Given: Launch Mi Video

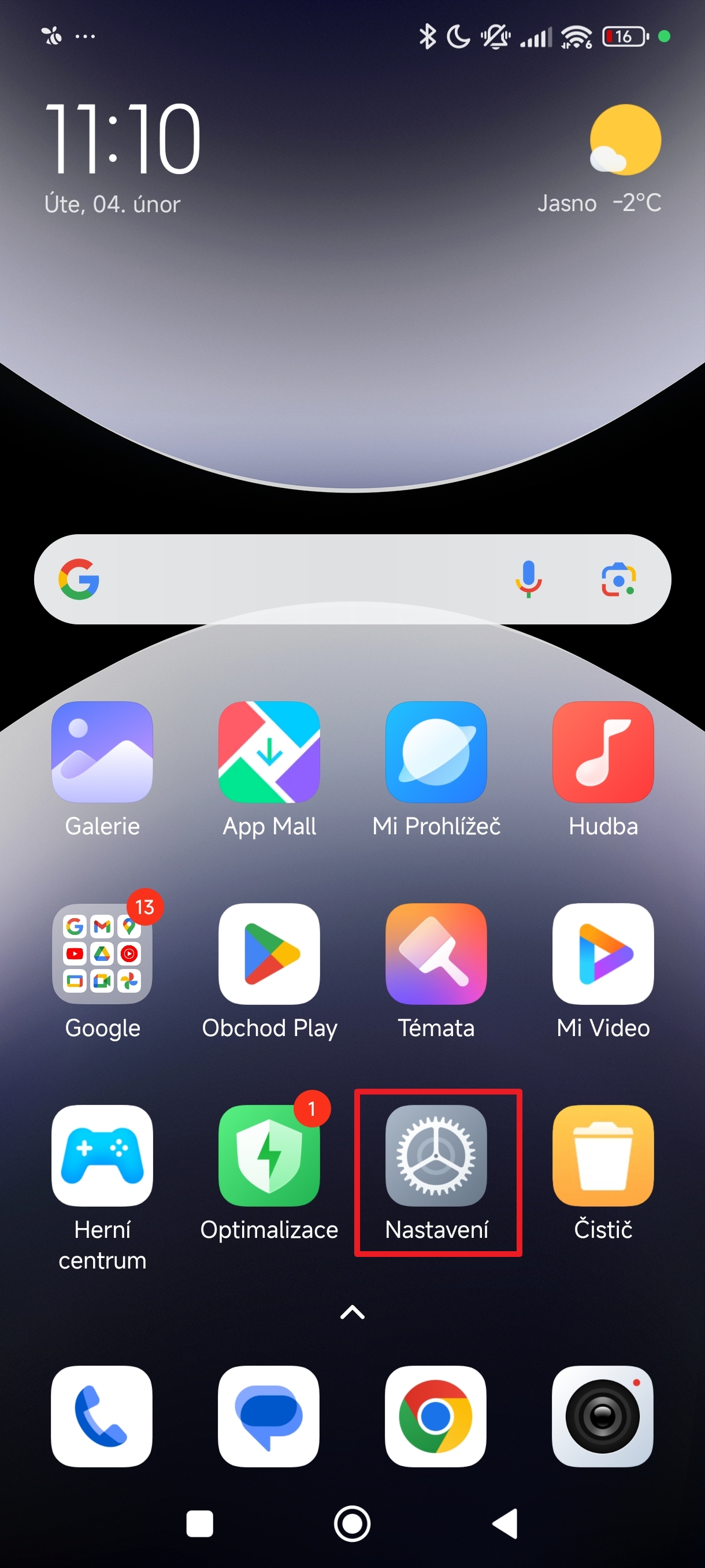Looking at the screenshot, I should tap(603, 953).
